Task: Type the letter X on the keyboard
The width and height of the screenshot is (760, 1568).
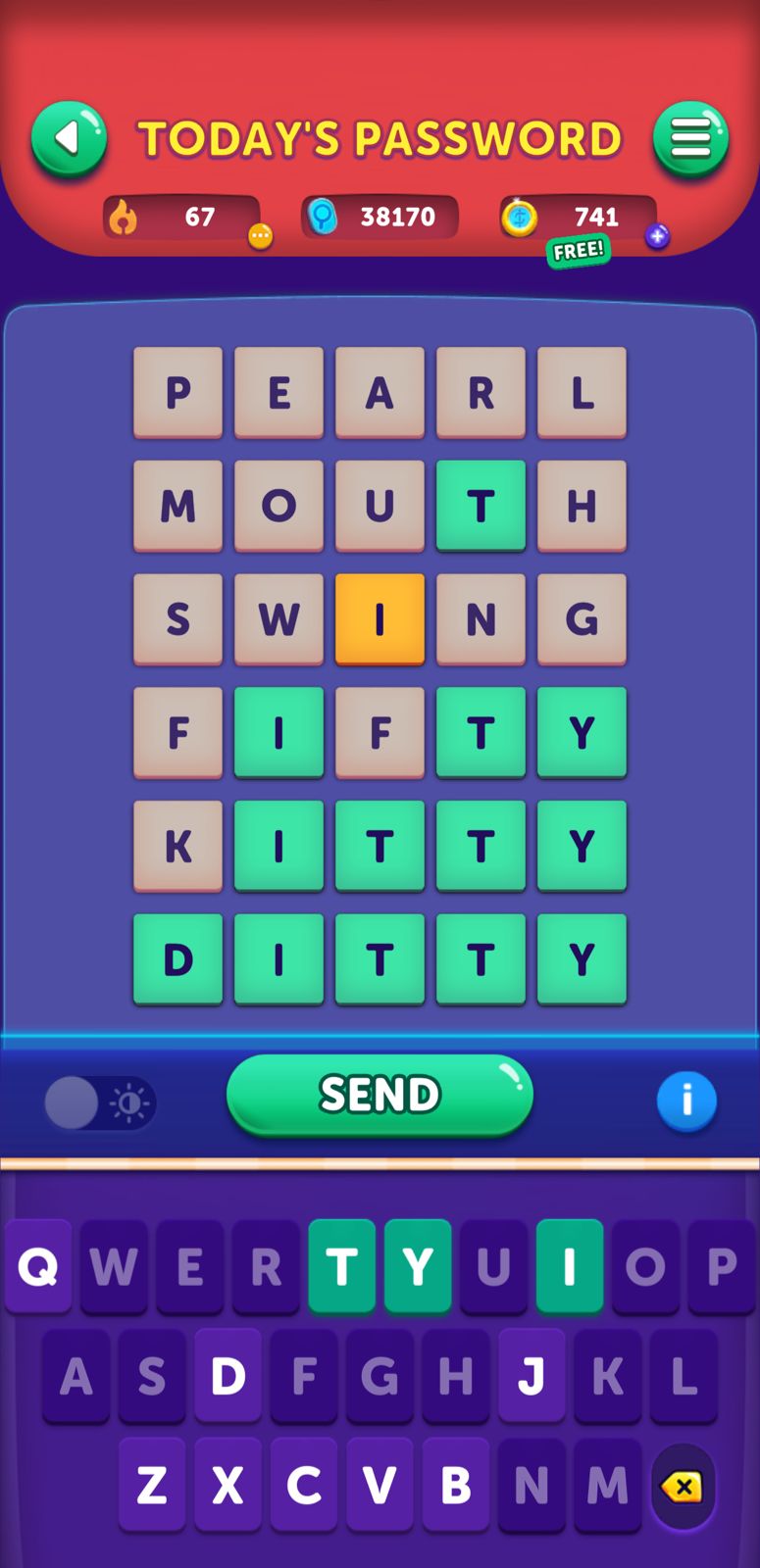Action: [228, 1487]
